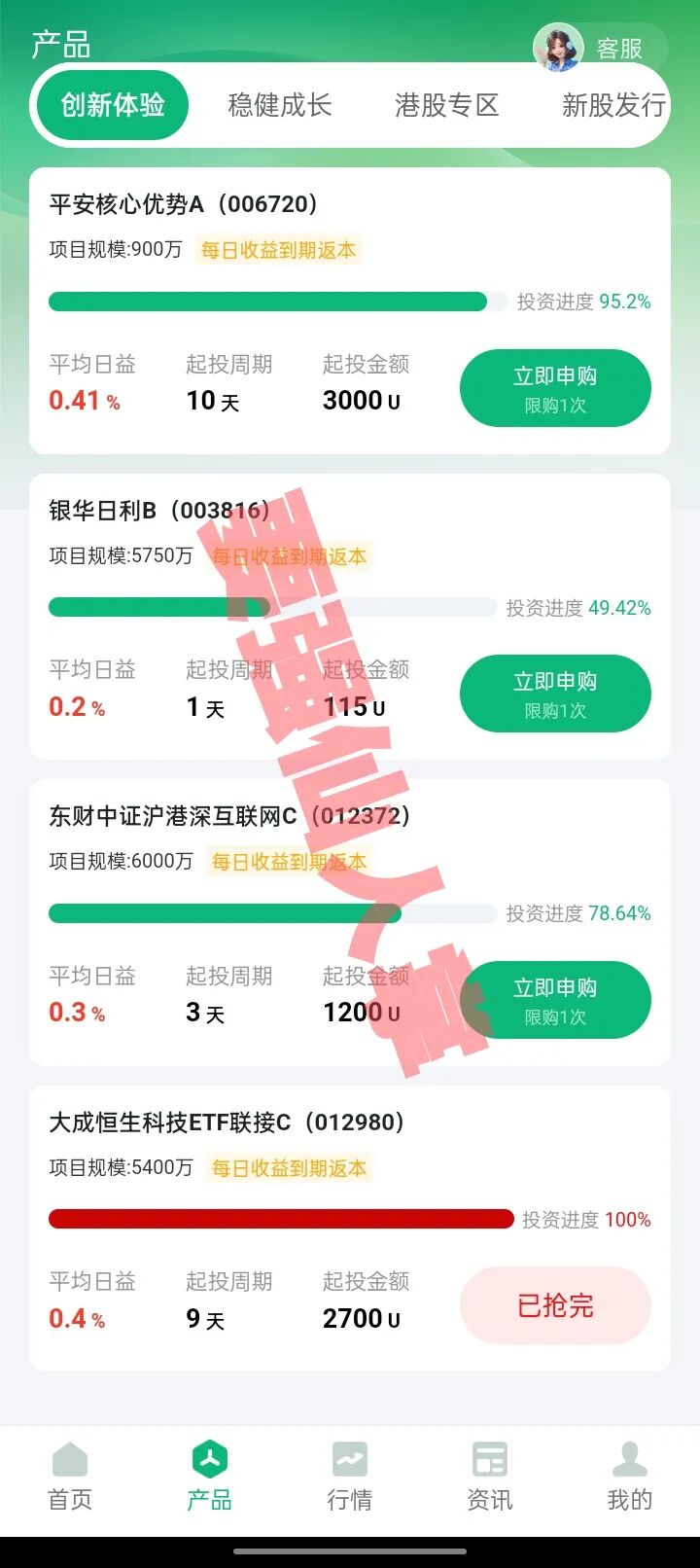Subscribe to 东财中证沪港深互联网C via 立即申购

(555, 1000)
